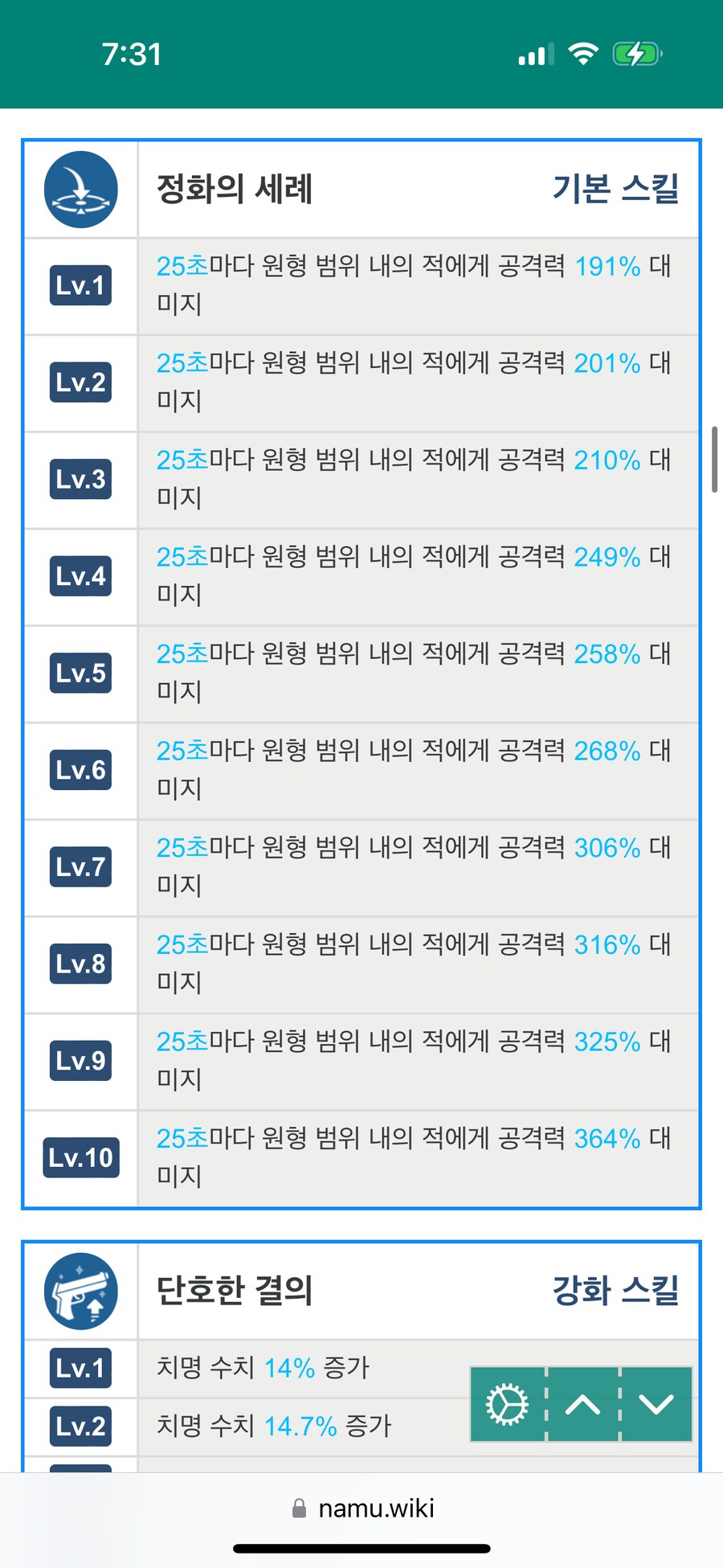The image size is (723, 1568).
Task: Tap the Wi-Fi icon in the status bar
Action: coord(584,53)
